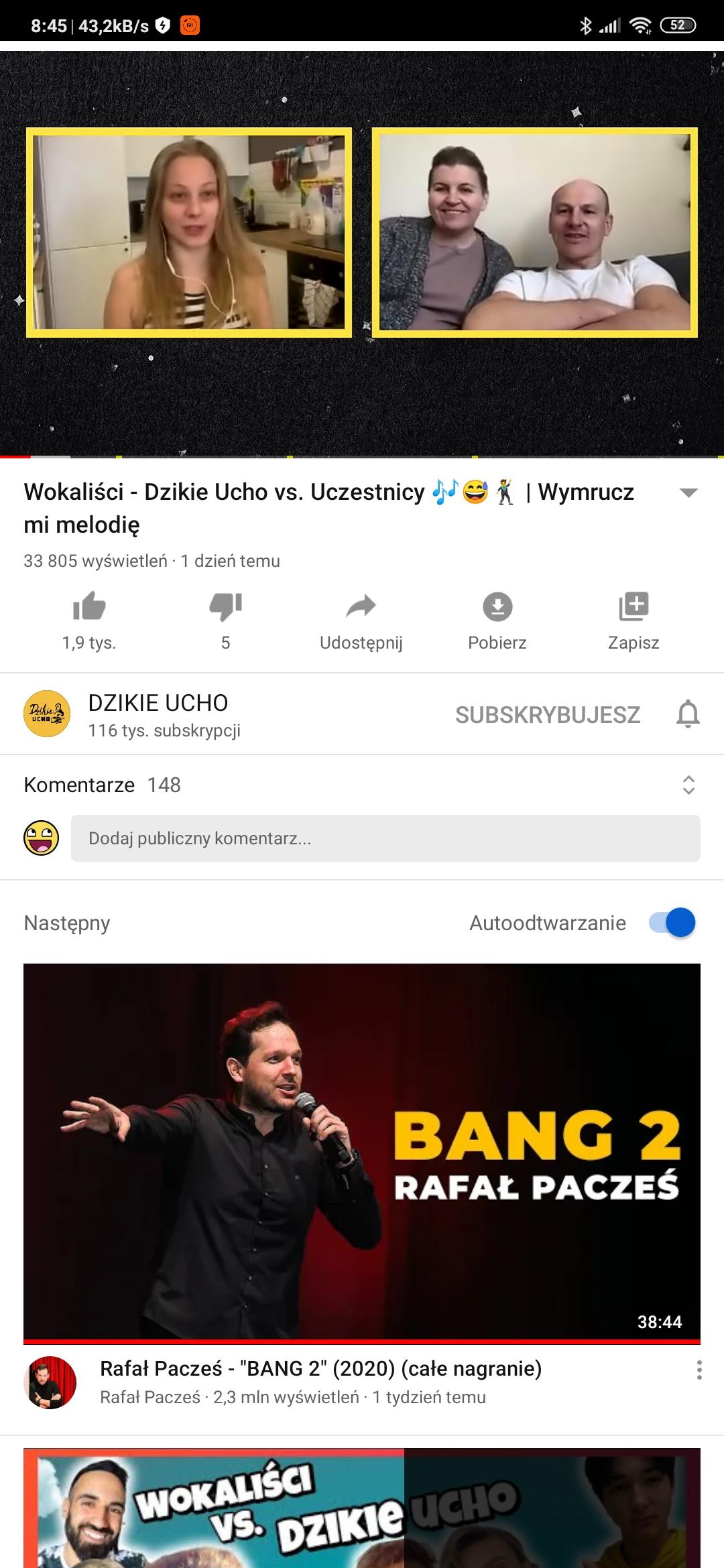Tap the Dodaj publiczny komentarz field

[385, 838]
